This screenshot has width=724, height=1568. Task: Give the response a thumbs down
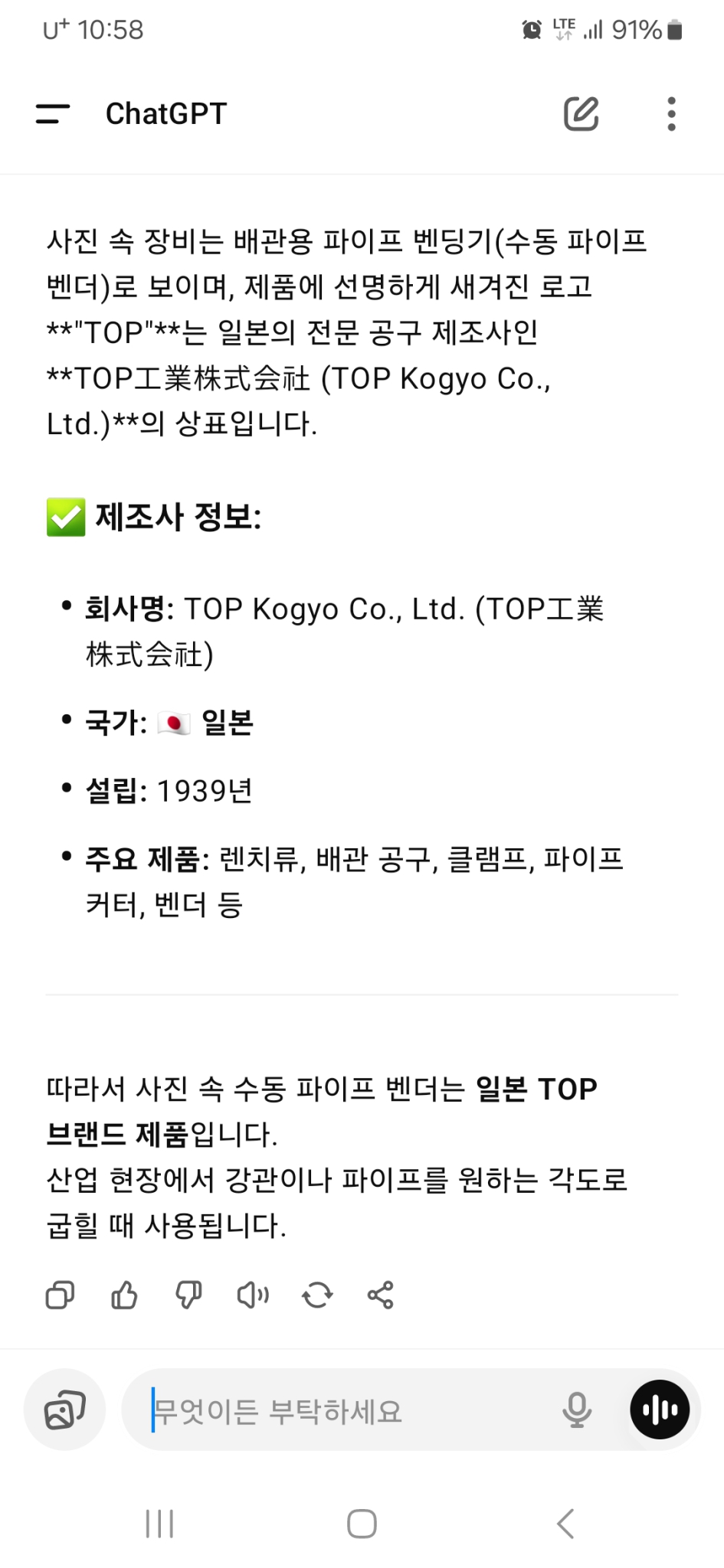[188, 1295]
